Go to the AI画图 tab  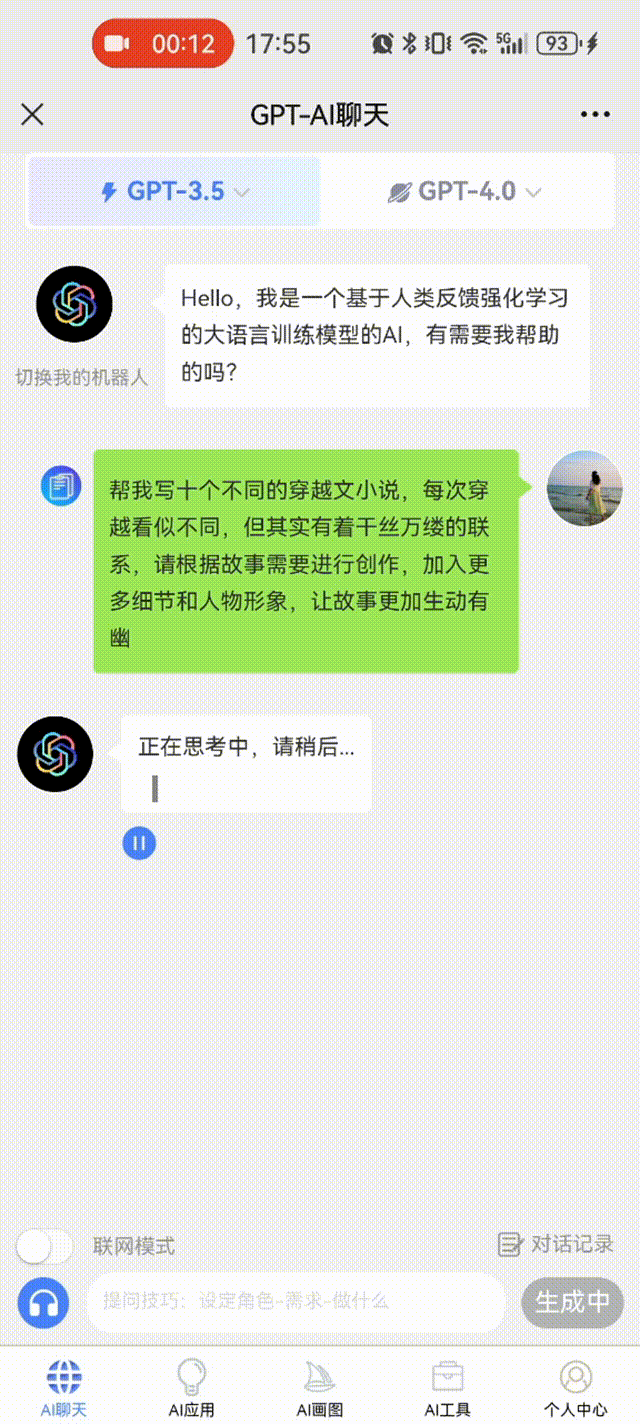pos(319,1388)
